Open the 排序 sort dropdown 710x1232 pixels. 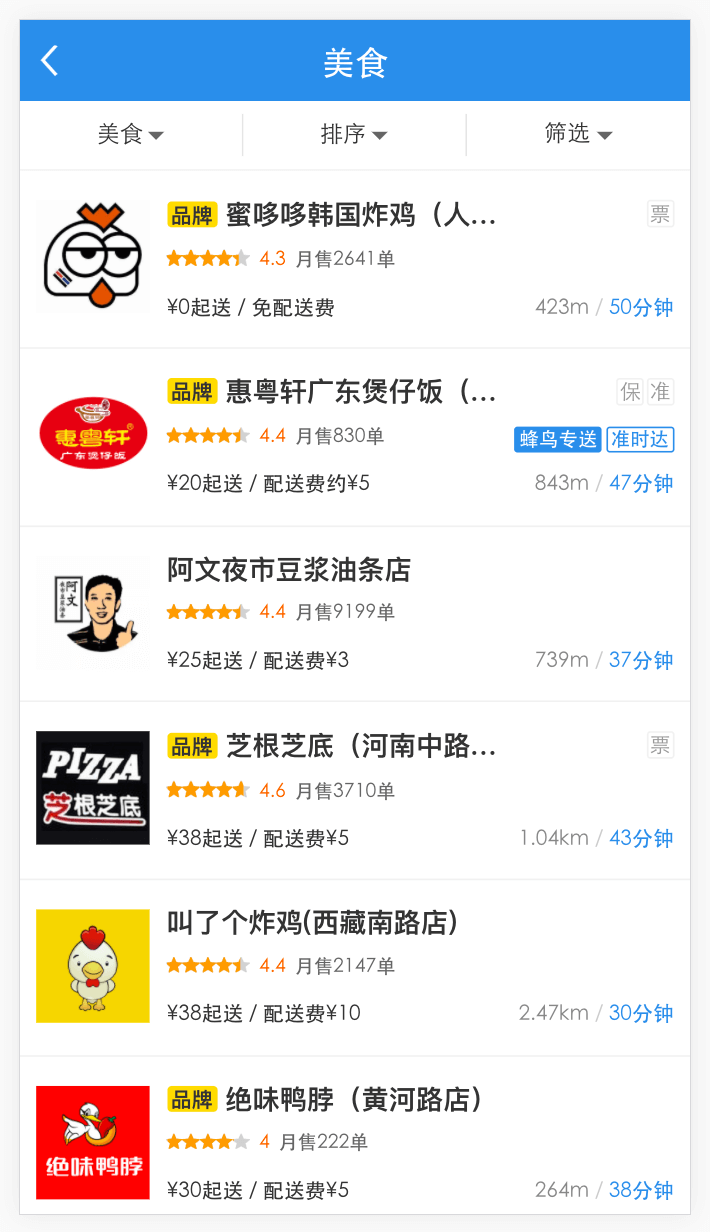[354, 134]
